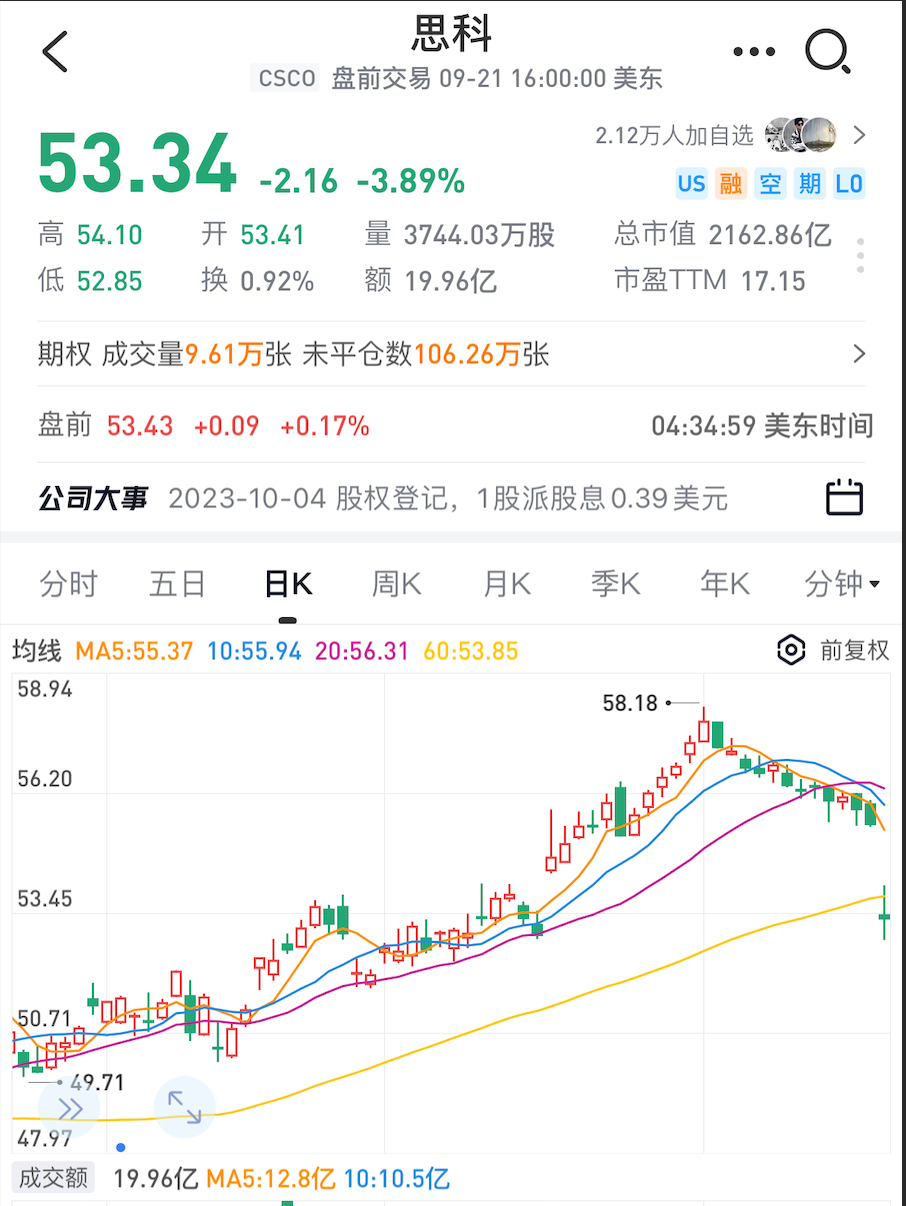Toggle the 期 options badge

click(x=809, y=184)
